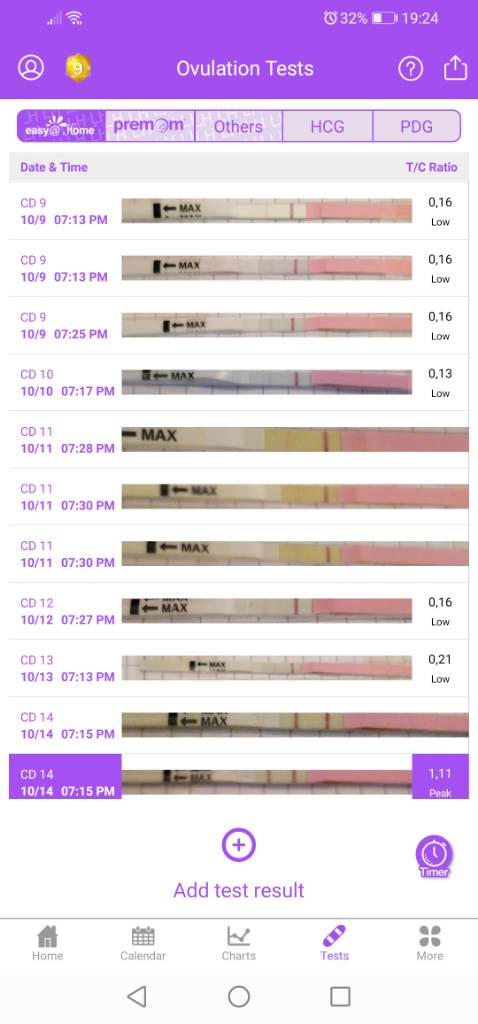Open the More tab
The height and width of the screenshot is (1024, 478).
(x=430, y=944)
